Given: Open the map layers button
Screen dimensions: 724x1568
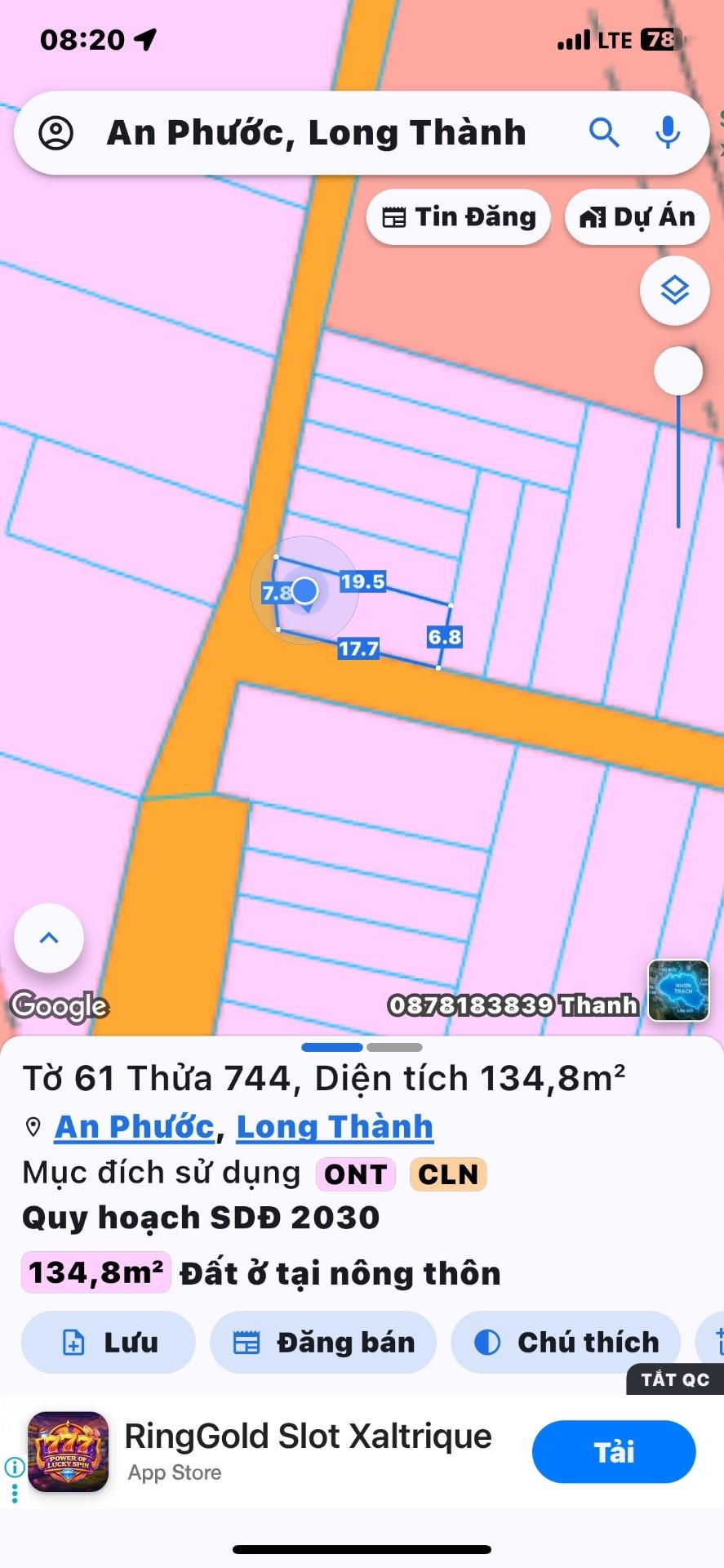Looking at the screenshot, I should pyautogui.click(x=674, y=291).
